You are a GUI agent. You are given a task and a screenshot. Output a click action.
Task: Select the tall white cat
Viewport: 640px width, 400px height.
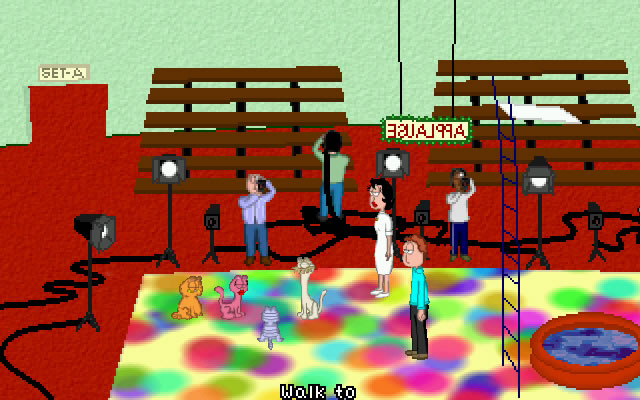click(308, 290)
